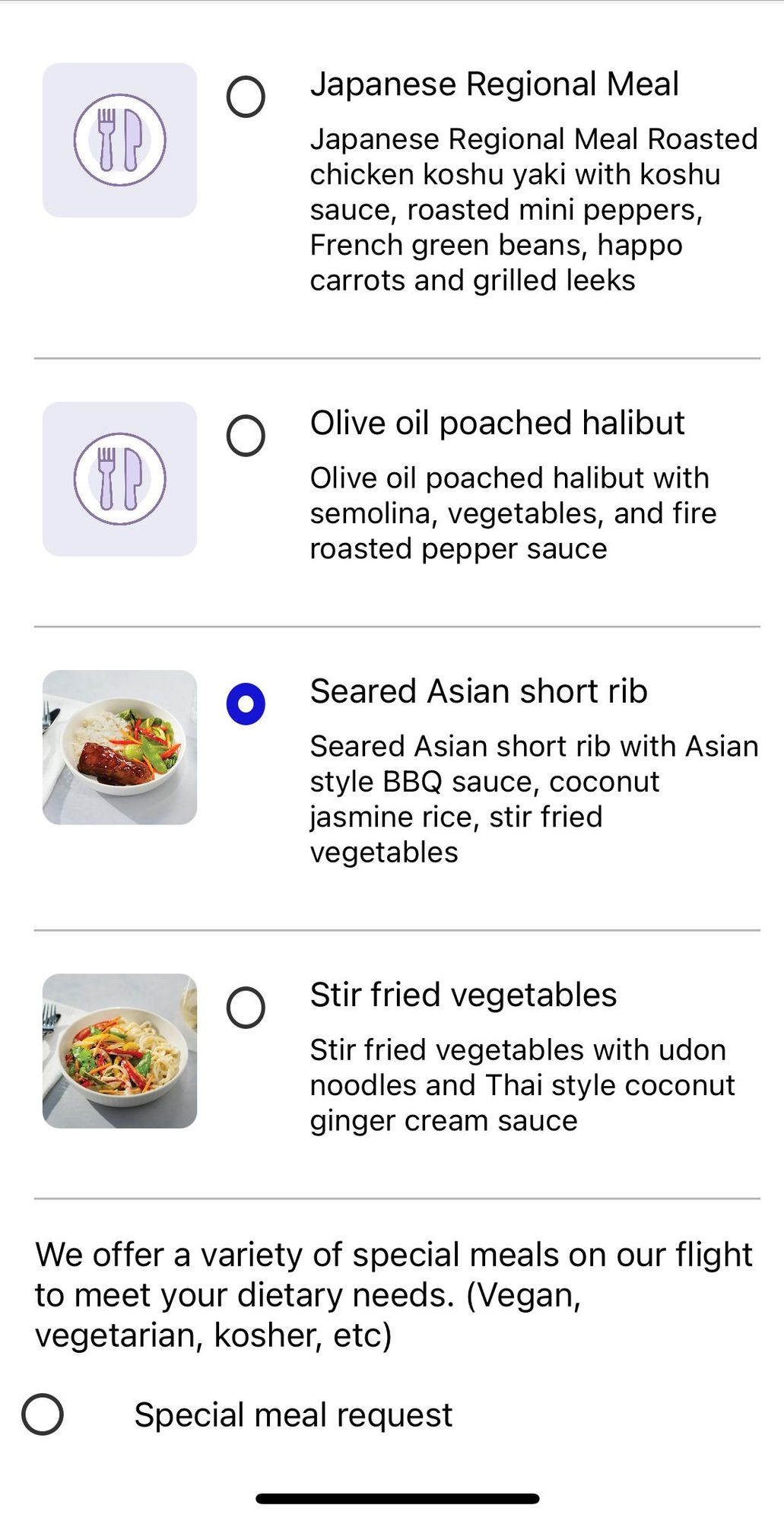Pick the Stir fried vegetables meal
784x1521 pixels.
(246, 1008)
